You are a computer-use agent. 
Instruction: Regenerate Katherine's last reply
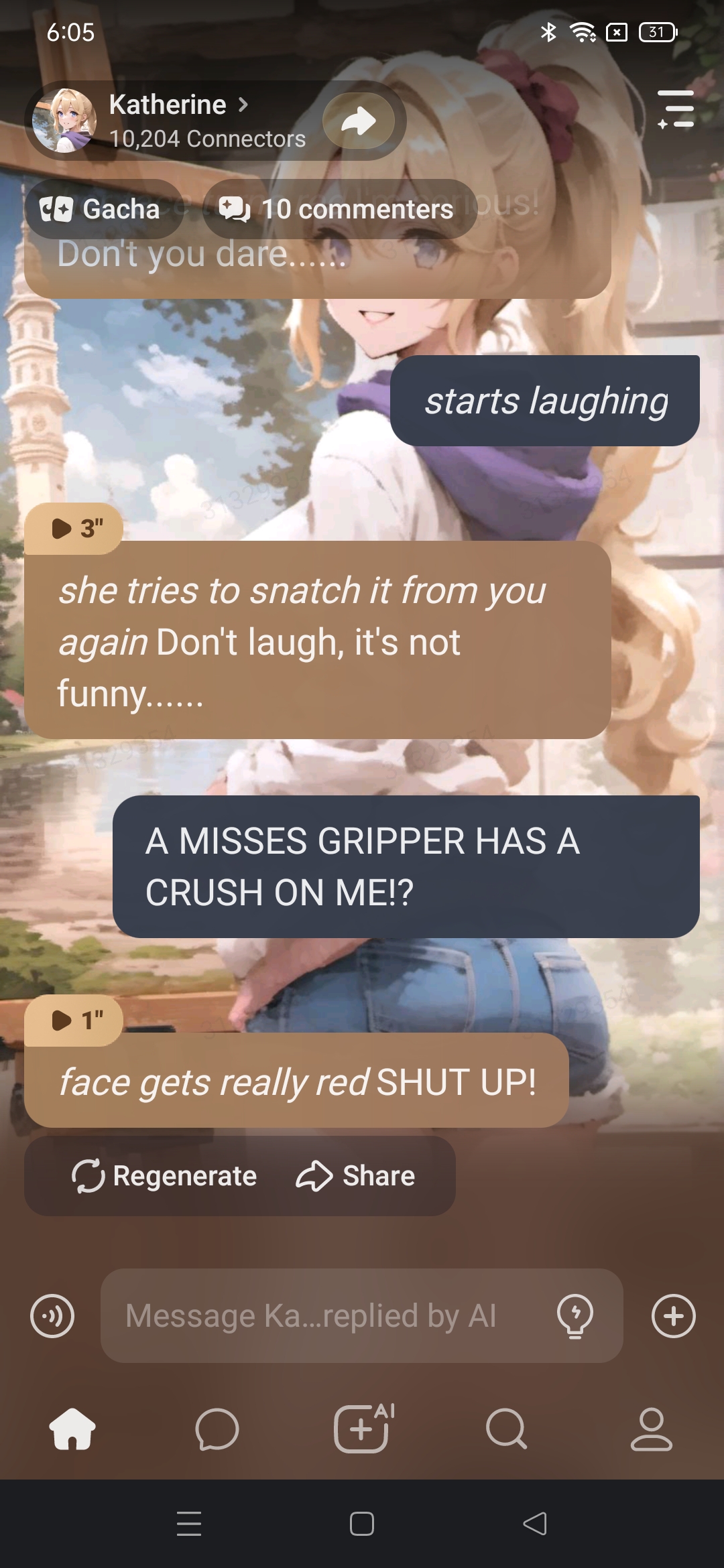click(164, 1176)
